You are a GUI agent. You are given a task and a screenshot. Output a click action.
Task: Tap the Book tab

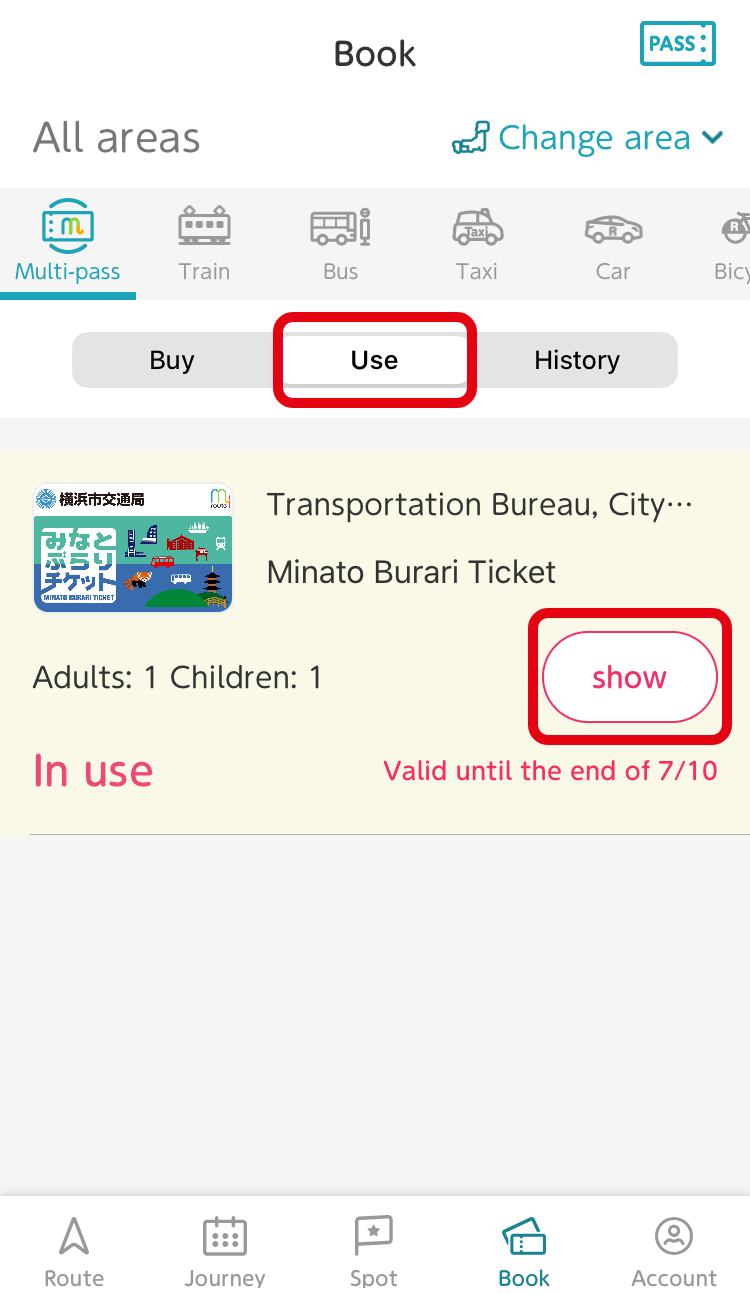coord(524,1250)
